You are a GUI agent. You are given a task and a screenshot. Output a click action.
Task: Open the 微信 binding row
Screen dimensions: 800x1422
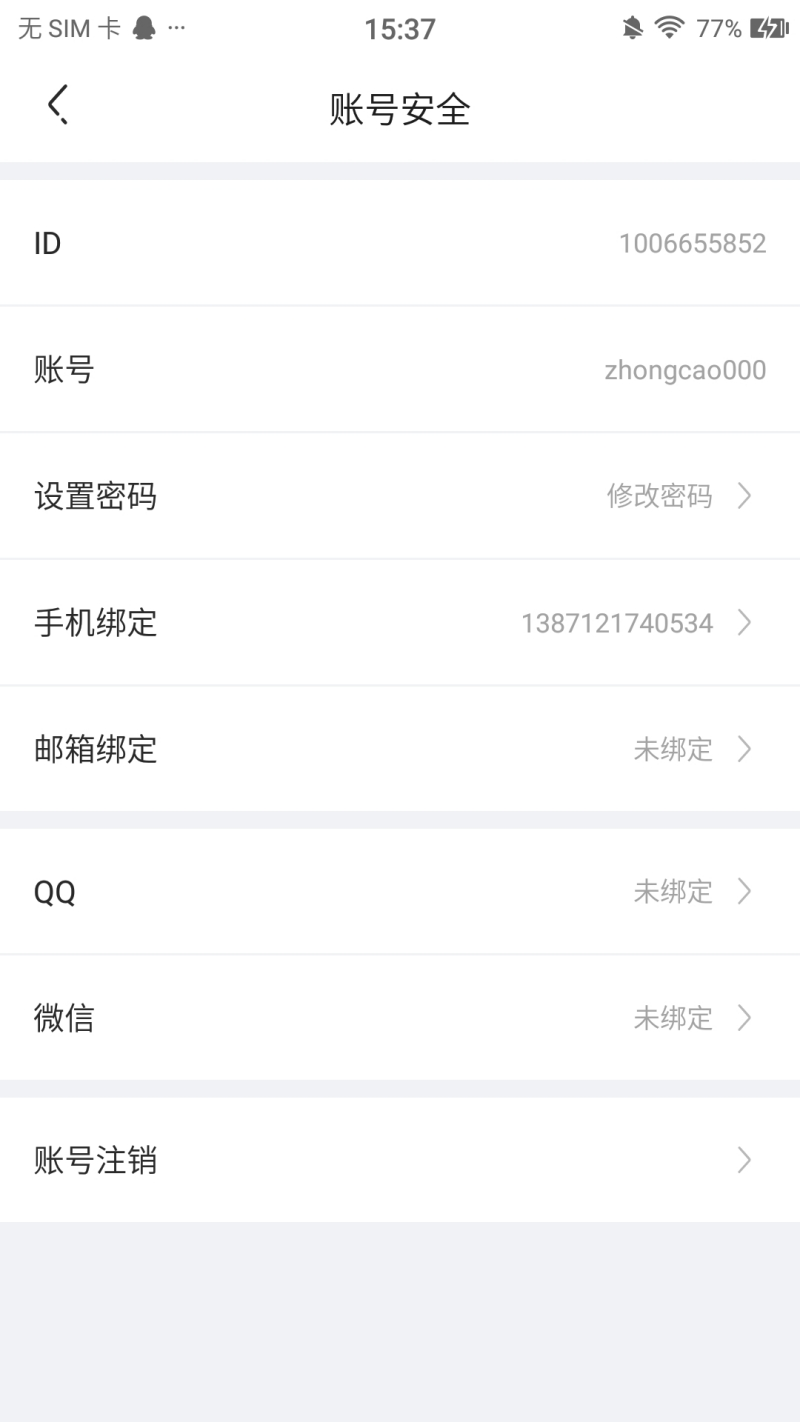pos(400,1018)
